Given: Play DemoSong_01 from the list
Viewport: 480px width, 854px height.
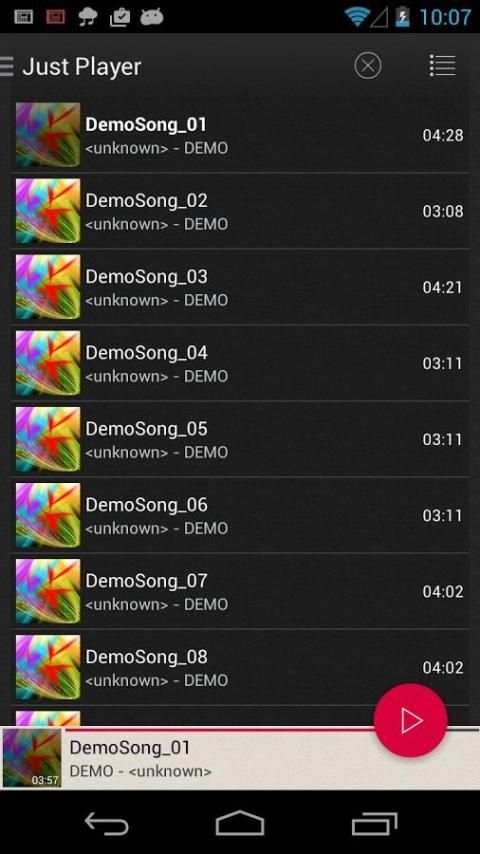Looking at the screenshot, I should [x=240, y=135].
